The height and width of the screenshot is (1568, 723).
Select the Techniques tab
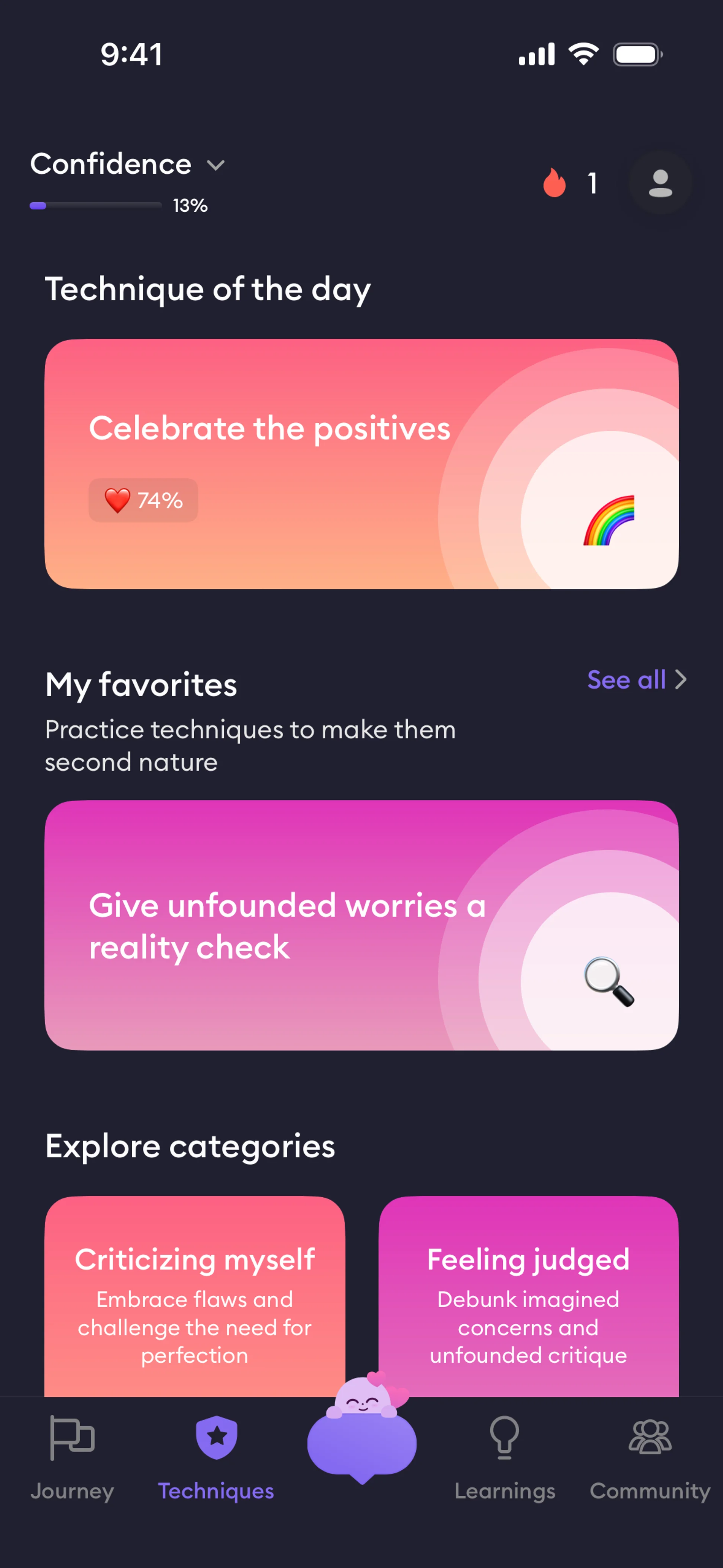coord(216,1458)
